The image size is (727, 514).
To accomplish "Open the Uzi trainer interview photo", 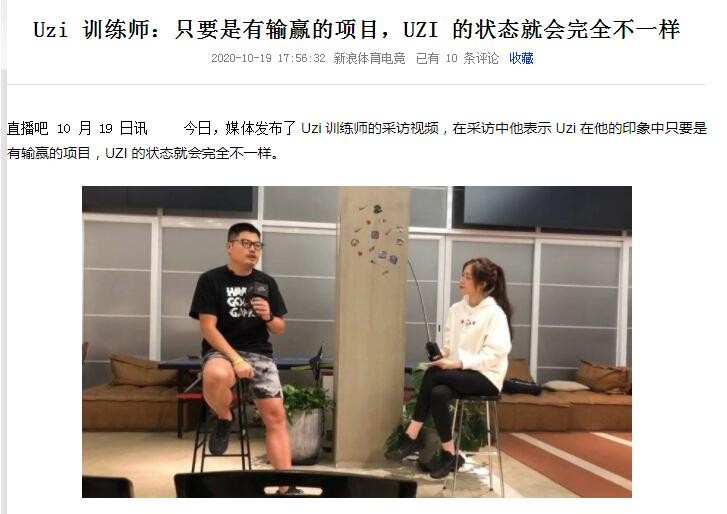I will coord(356,341).
